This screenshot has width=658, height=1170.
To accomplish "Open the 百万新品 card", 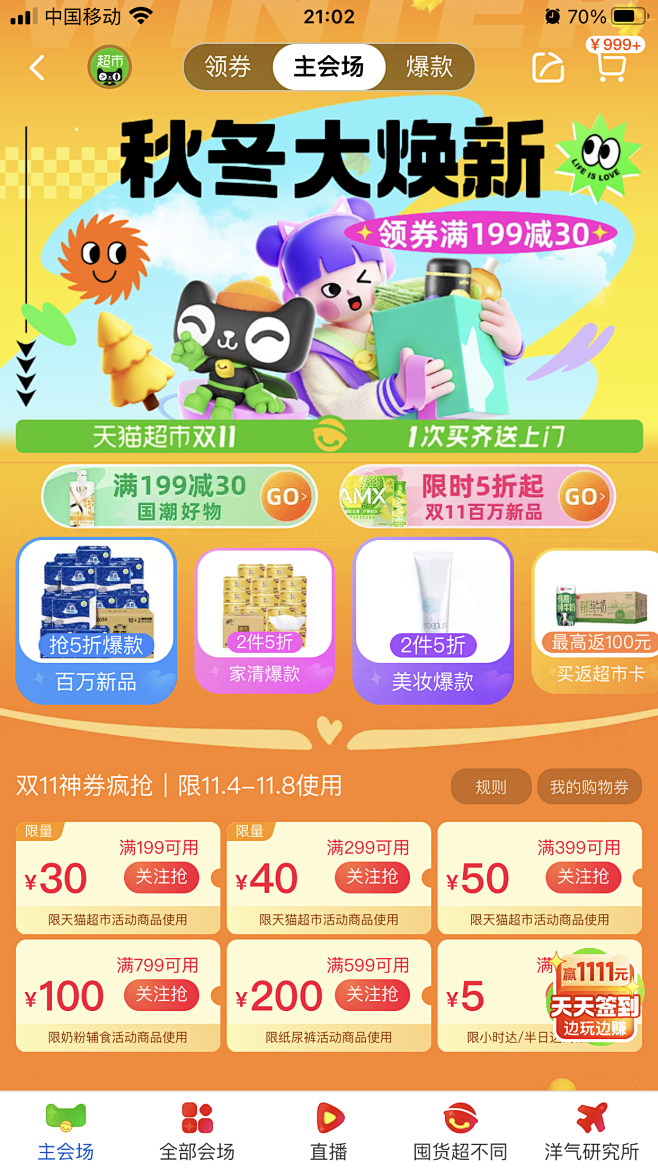I will click(x=96, y=620).
